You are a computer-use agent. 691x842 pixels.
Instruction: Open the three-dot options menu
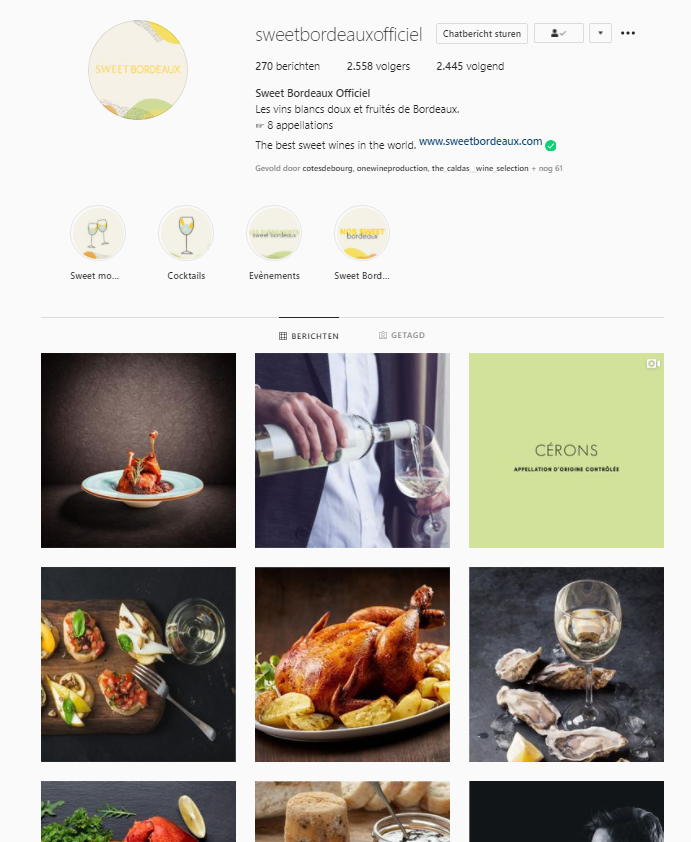click(x=628, y=33)
